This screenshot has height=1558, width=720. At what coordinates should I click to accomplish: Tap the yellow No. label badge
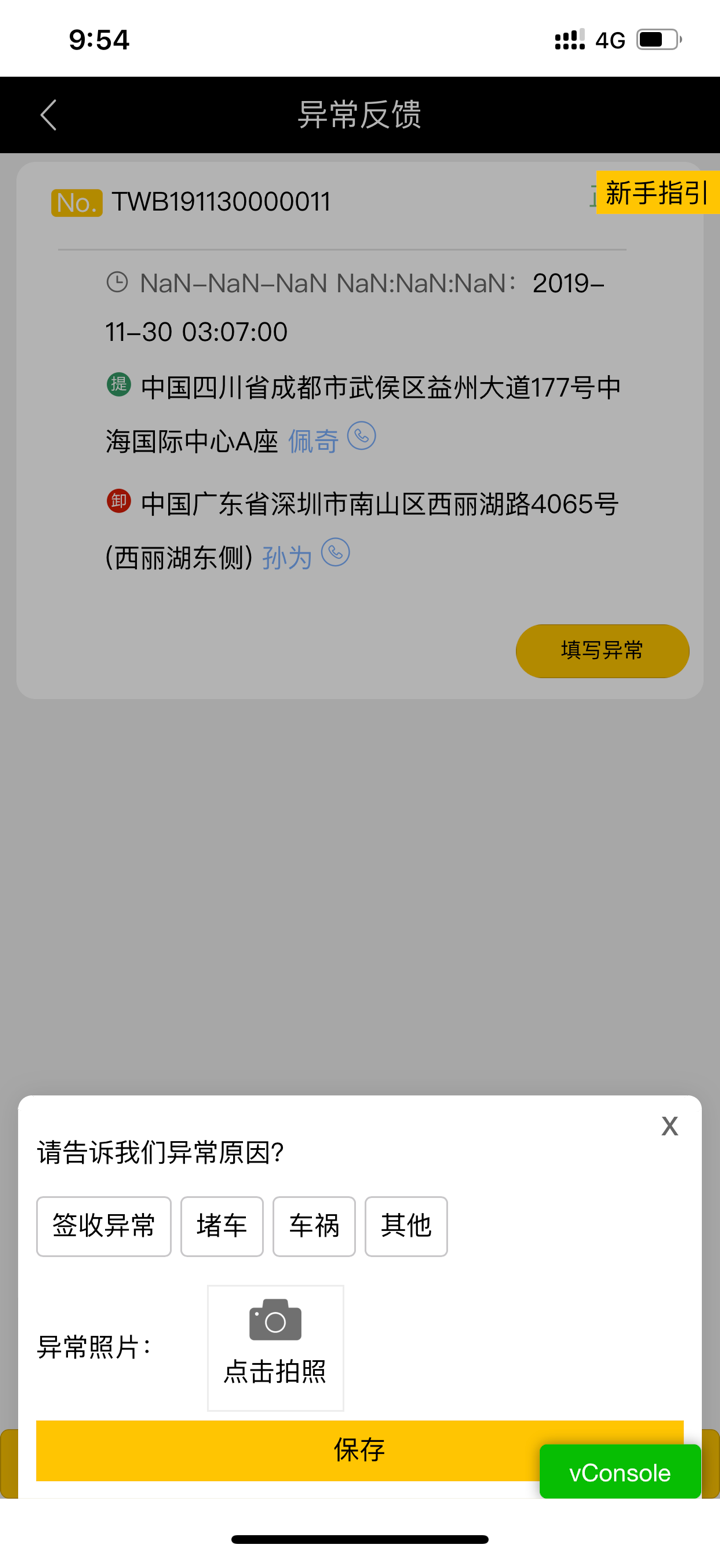coord(77,202)
